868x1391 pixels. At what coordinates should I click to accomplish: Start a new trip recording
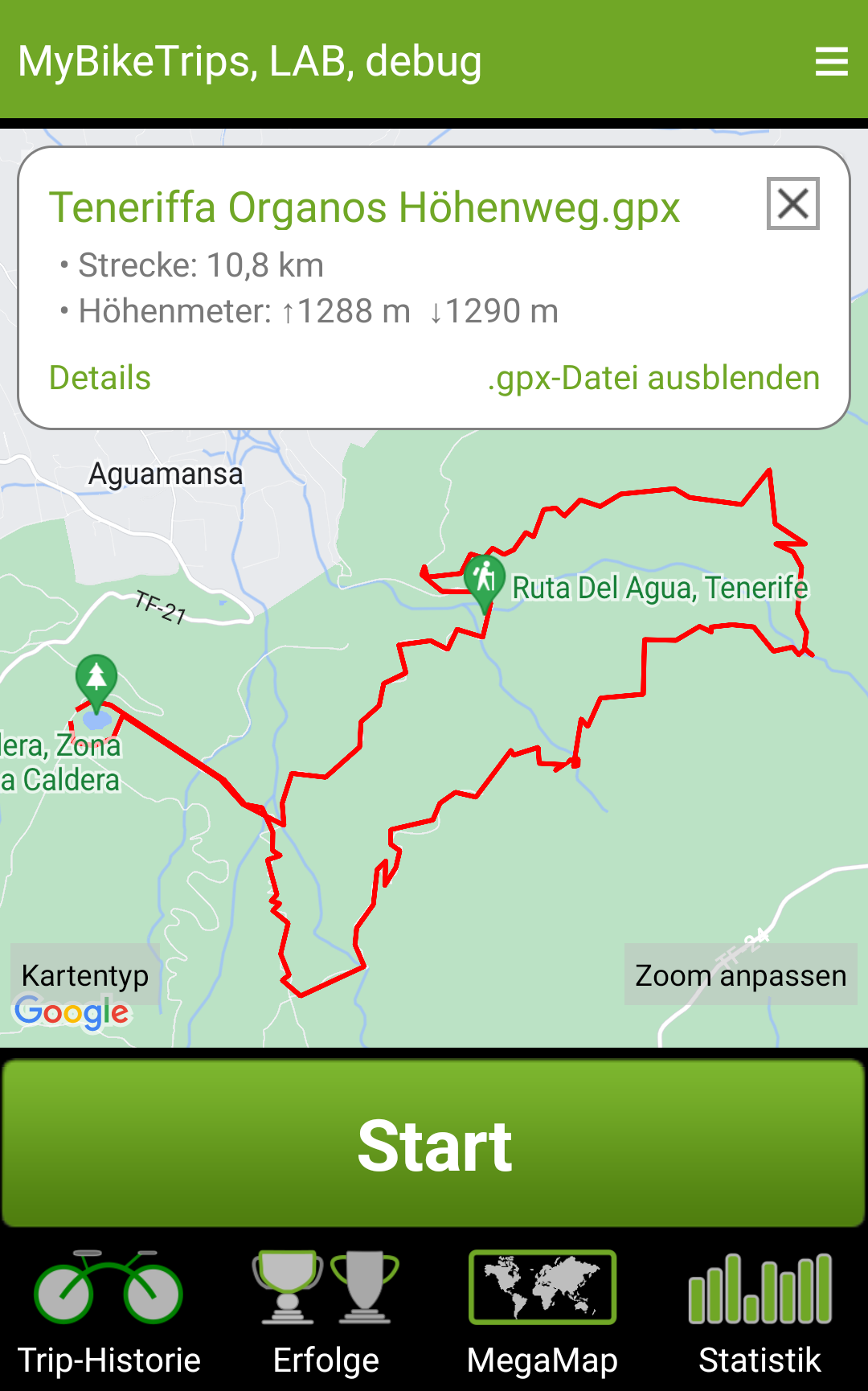434,1145
